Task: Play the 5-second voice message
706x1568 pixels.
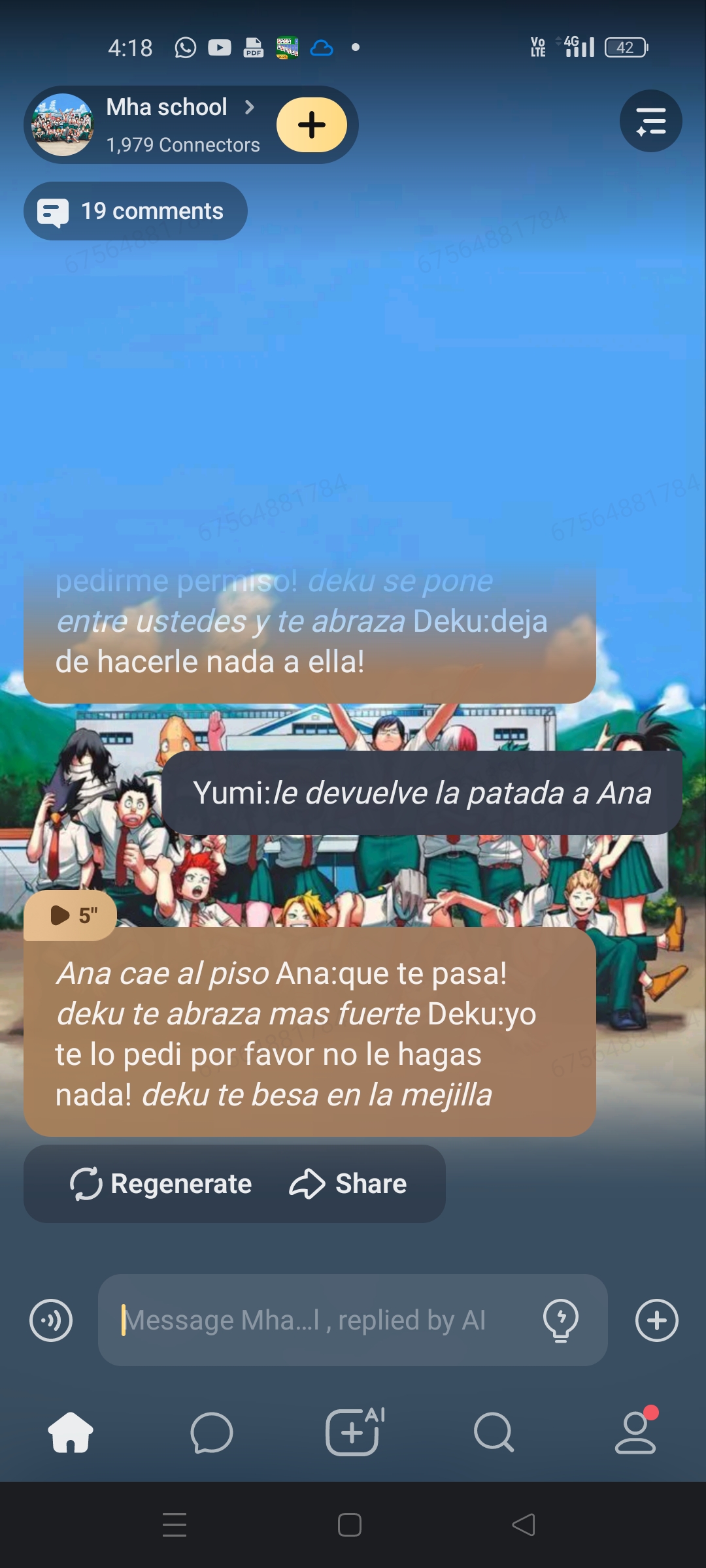Action: pos(71,915)
